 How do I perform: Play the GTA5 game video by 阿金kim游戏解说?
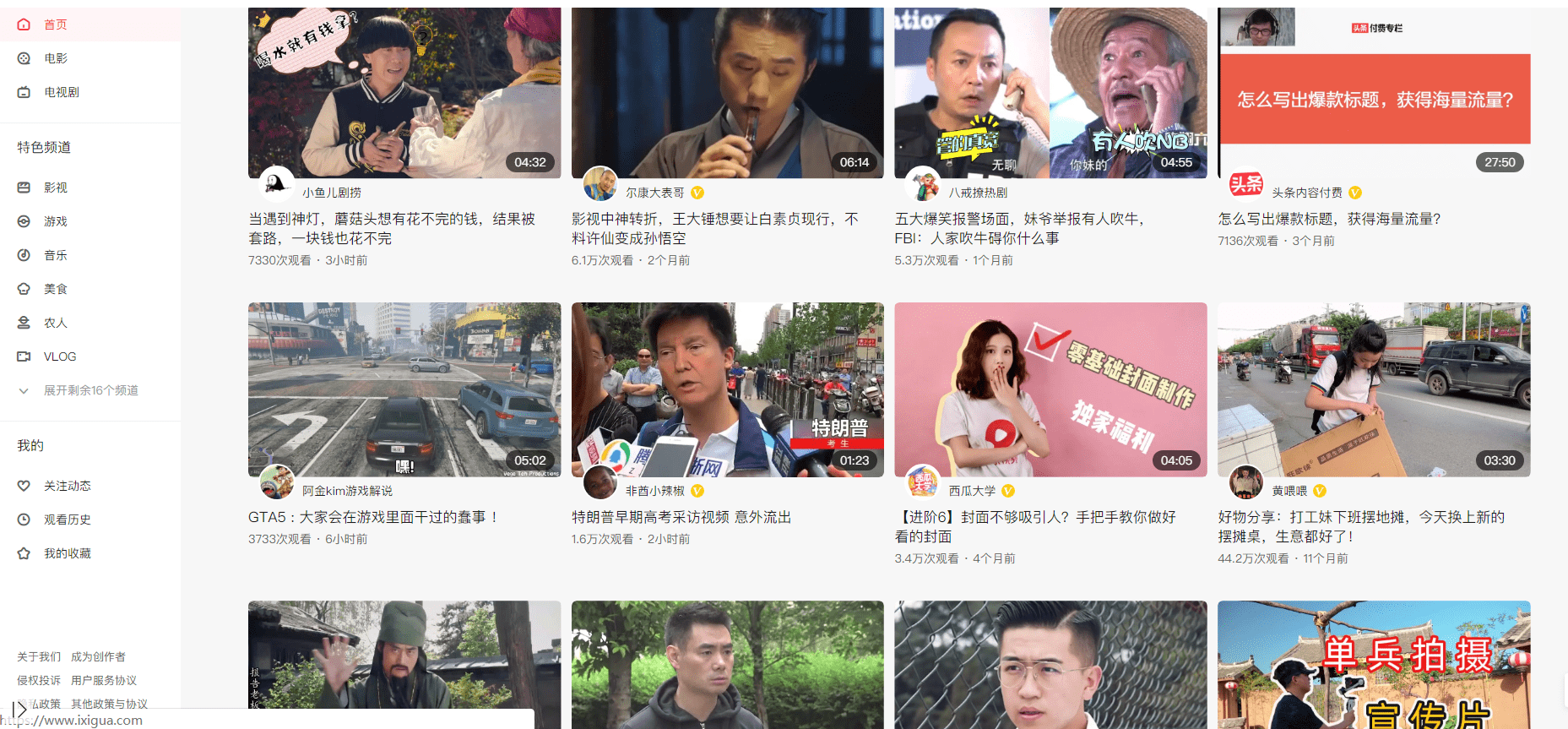pyautogui.click(x=404, y=389)
